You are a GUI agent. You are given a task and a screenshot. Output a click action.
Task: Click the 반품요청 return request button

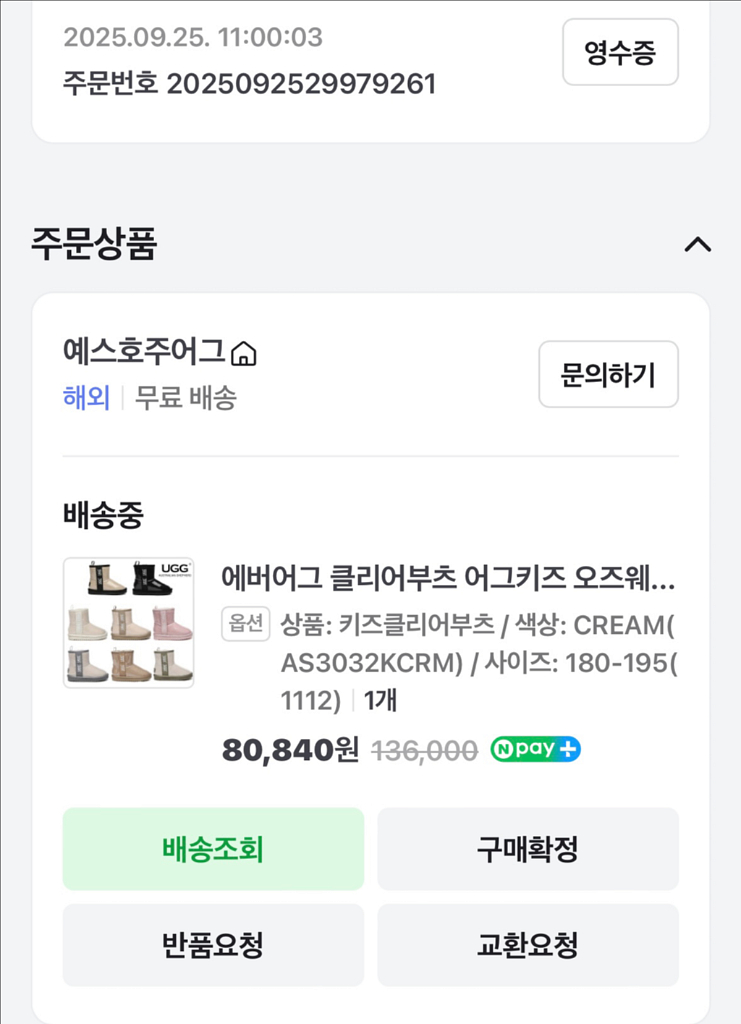pyautogui.click(x=212, y=944)
